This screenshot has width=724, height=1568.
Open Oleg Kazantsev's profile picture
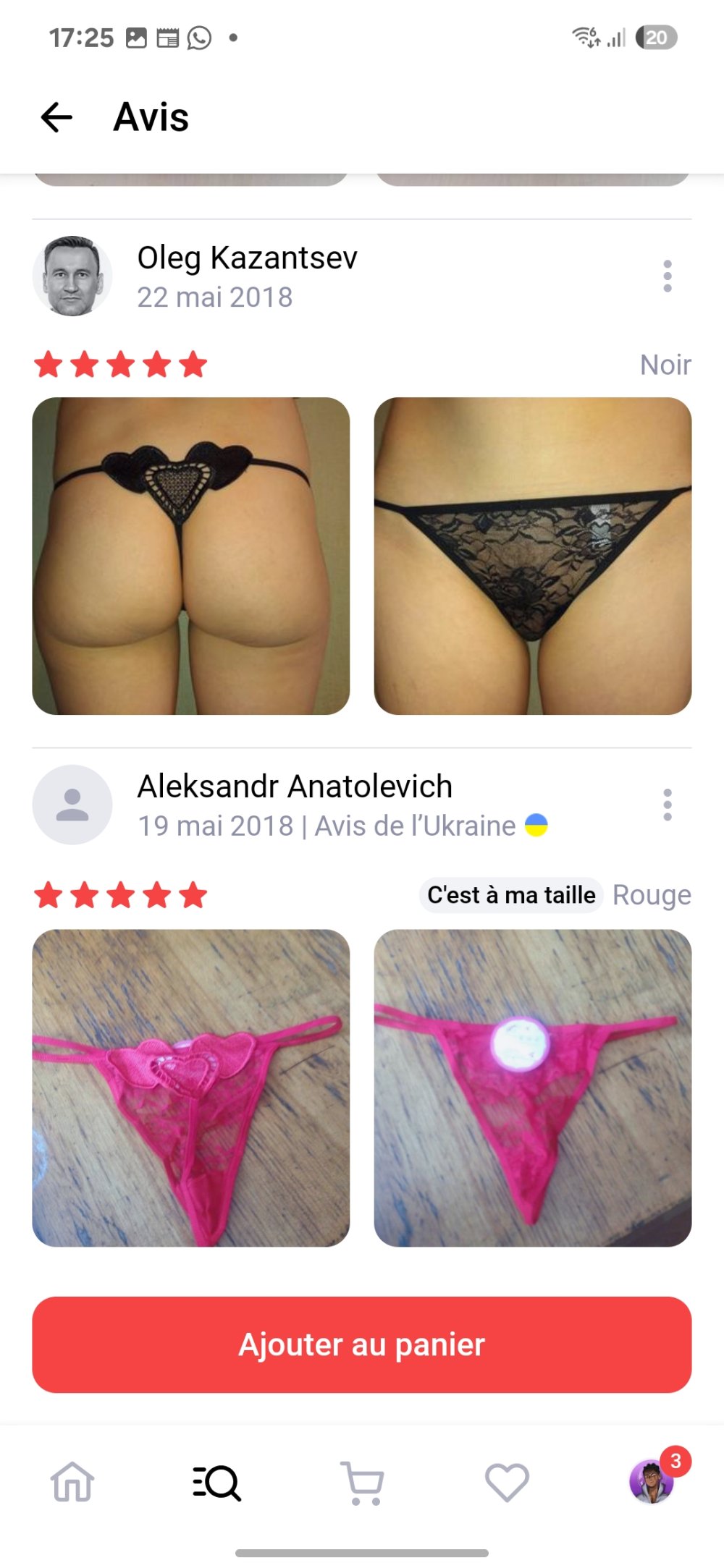tap(72, 276)
